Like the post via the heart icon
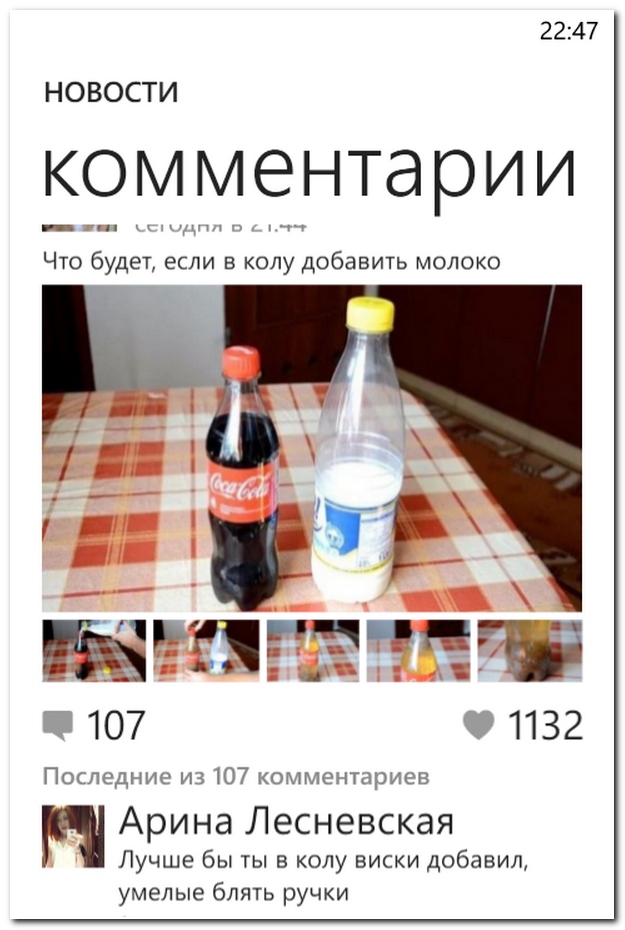This screenshot has height=930, width=625. (479, 725)
